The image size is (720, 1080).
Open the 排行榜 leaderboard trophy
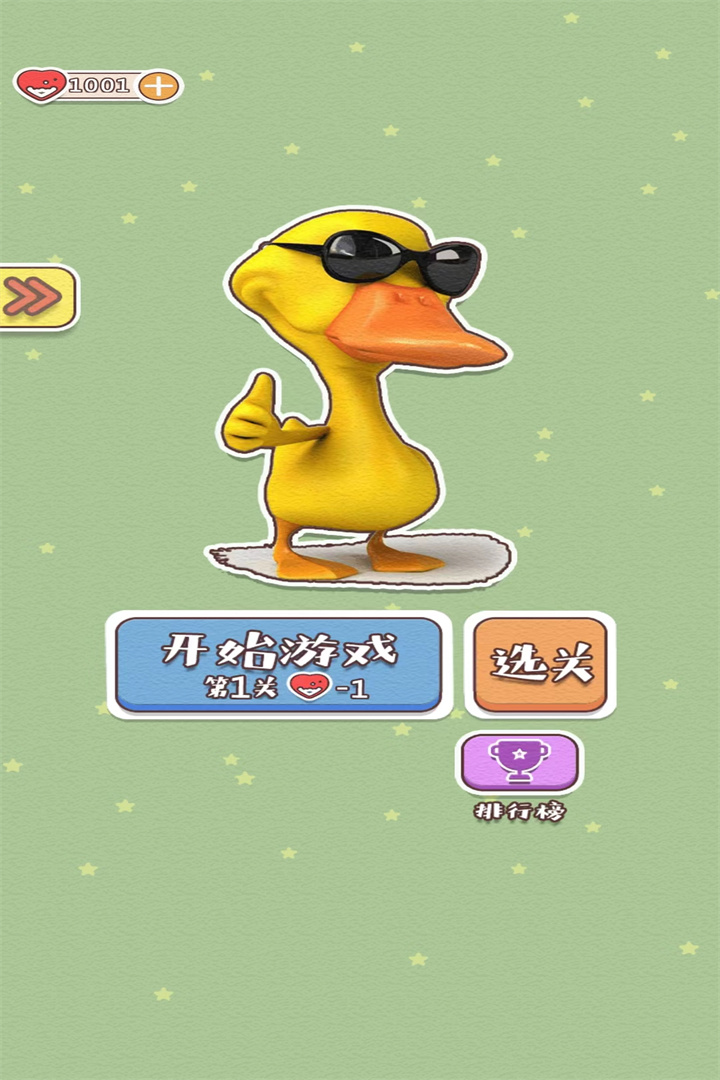click(519, 763)
